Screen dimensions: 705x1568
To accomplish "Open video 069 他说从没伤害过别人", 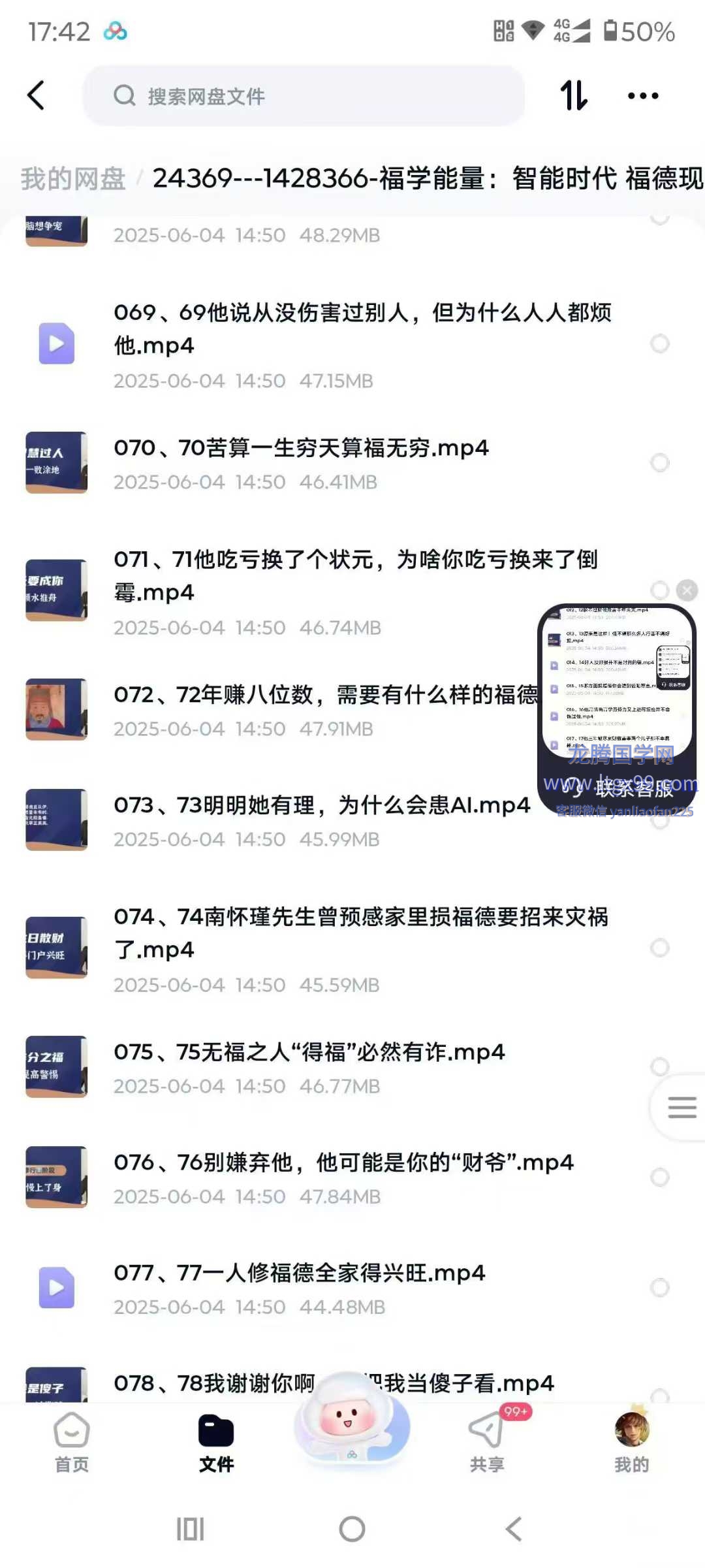I will click(362, 328).
